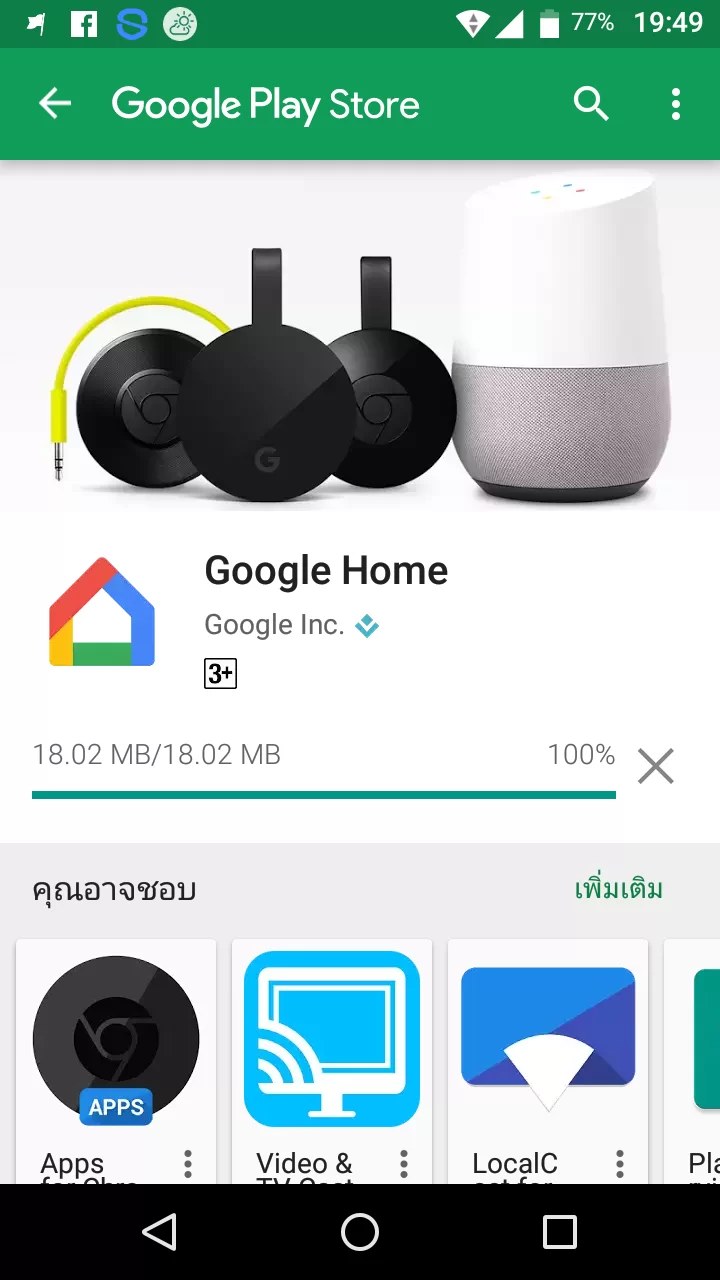Tap the system home button
Image resolution: width=720 pixels, height=1280 pixels.
click(x=360, y=1232)
